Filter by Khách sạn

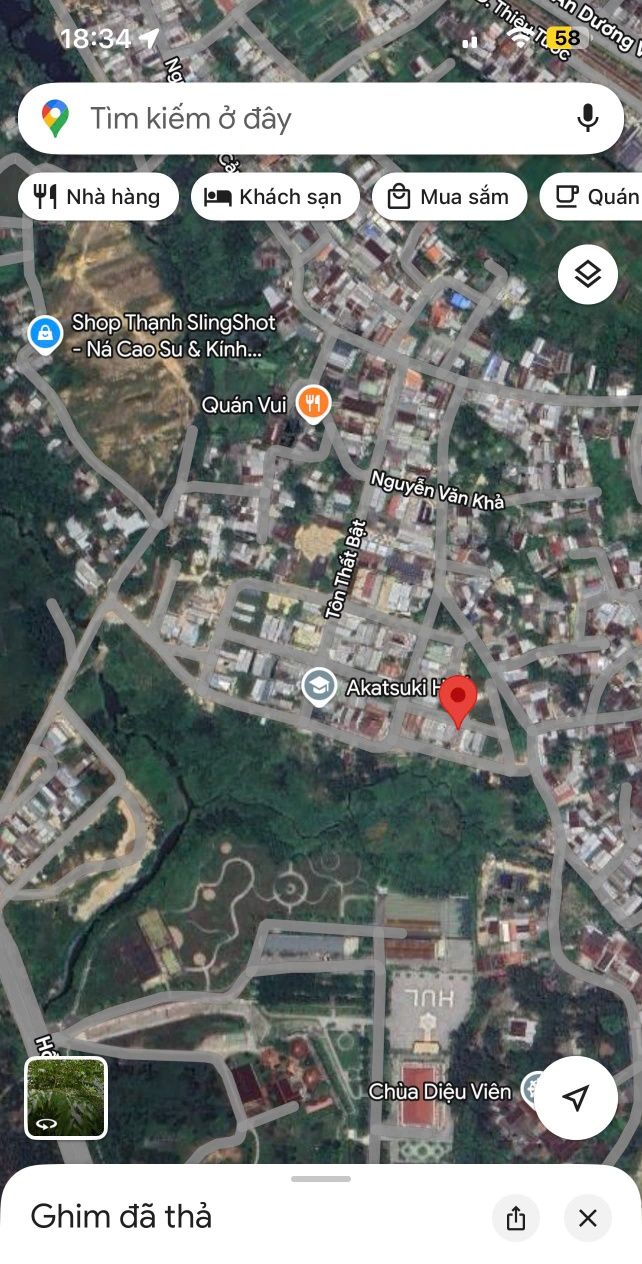coord(275,197)
